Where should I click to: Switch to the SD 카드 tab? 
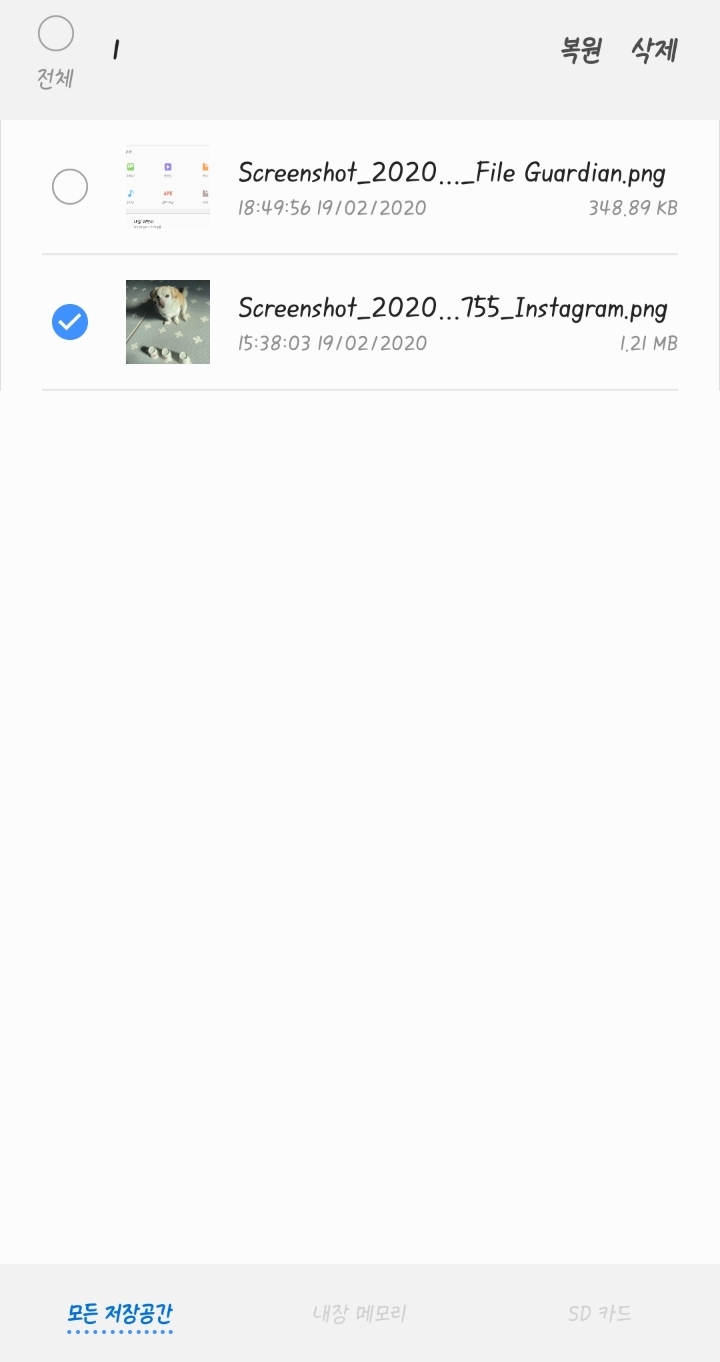point(600,1313)
